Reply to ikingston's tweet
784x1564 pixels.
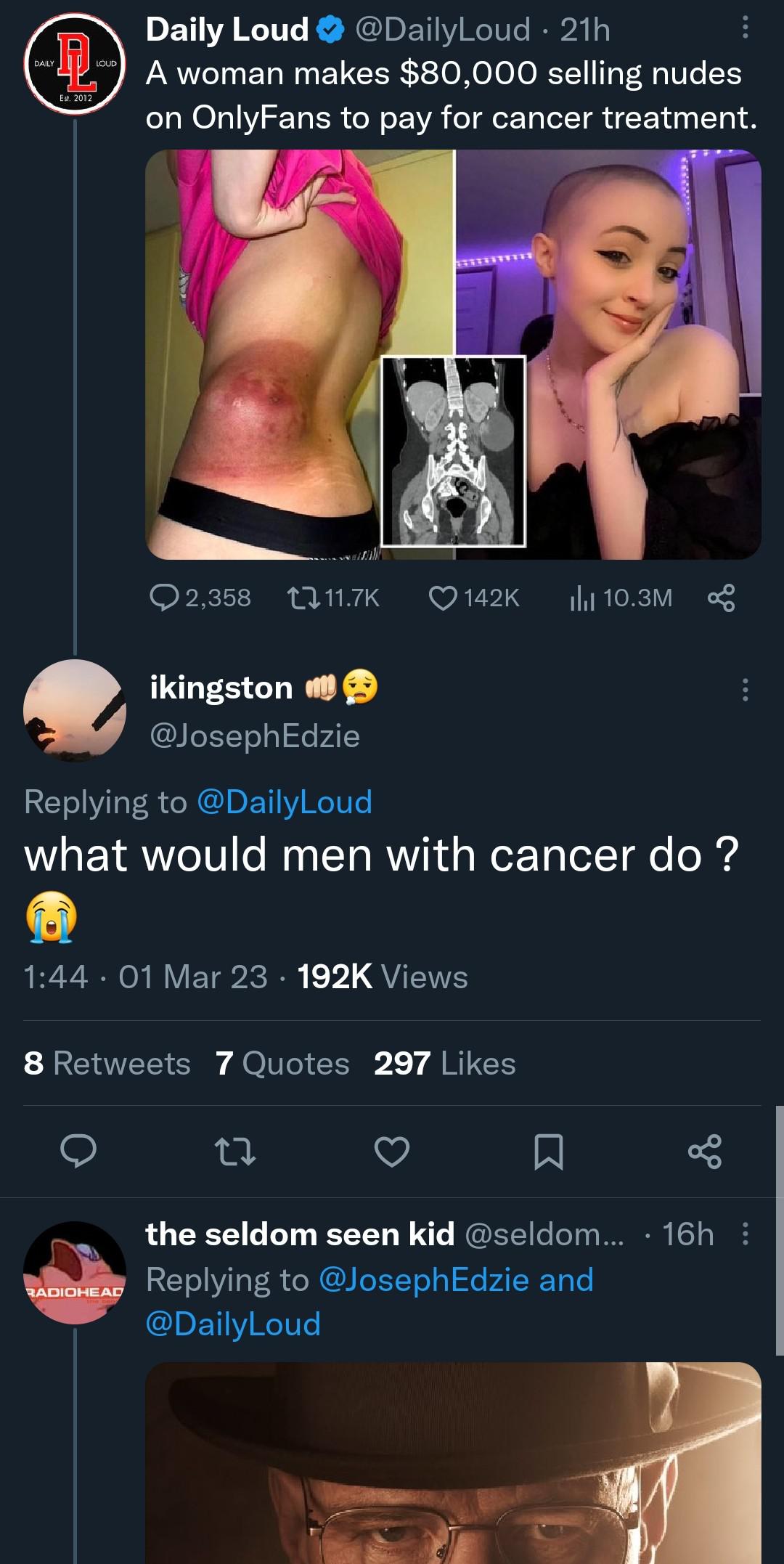point(78,1151)
